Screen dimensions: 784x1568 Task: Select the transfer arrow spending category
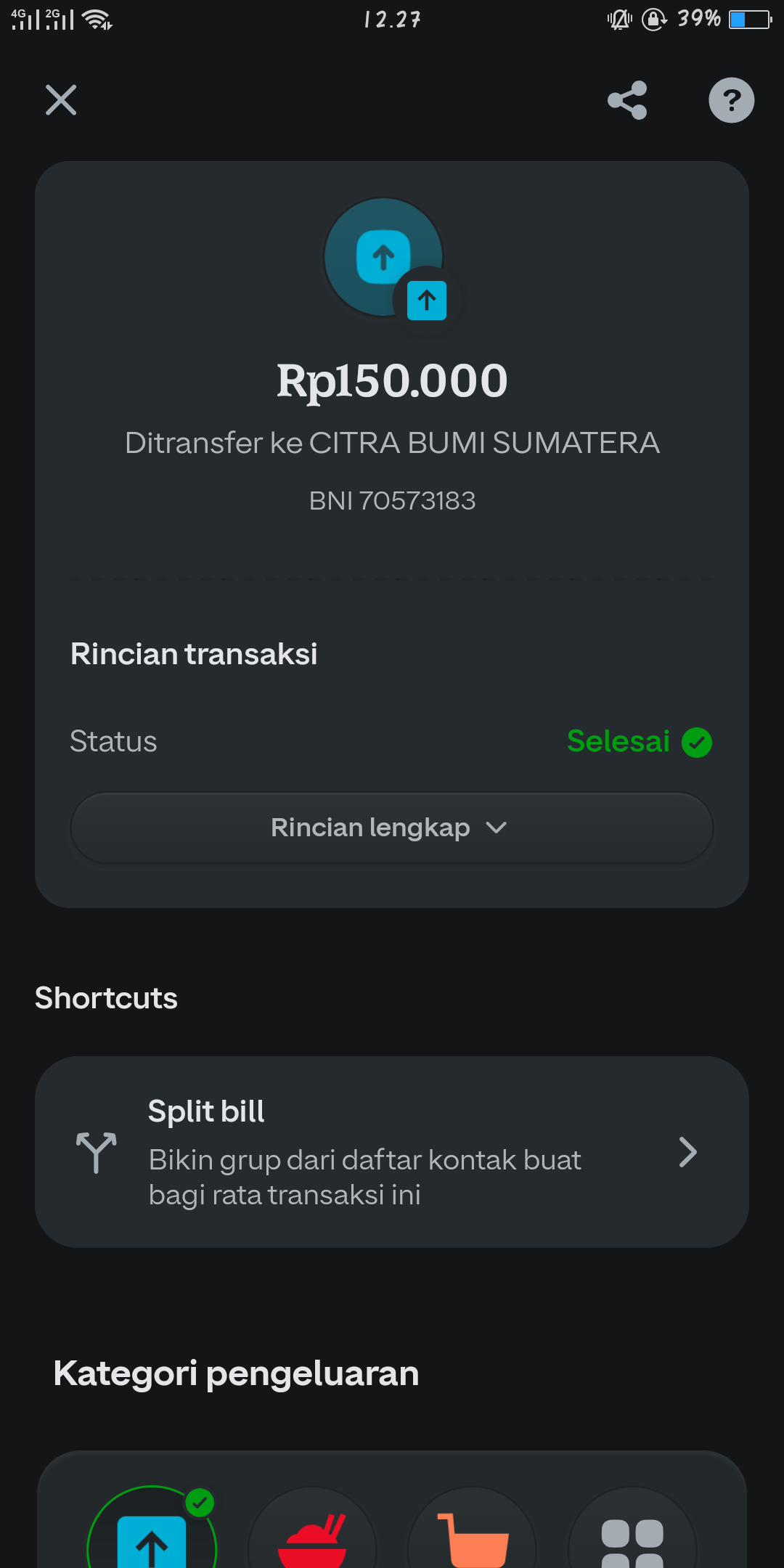point(152,1527)
